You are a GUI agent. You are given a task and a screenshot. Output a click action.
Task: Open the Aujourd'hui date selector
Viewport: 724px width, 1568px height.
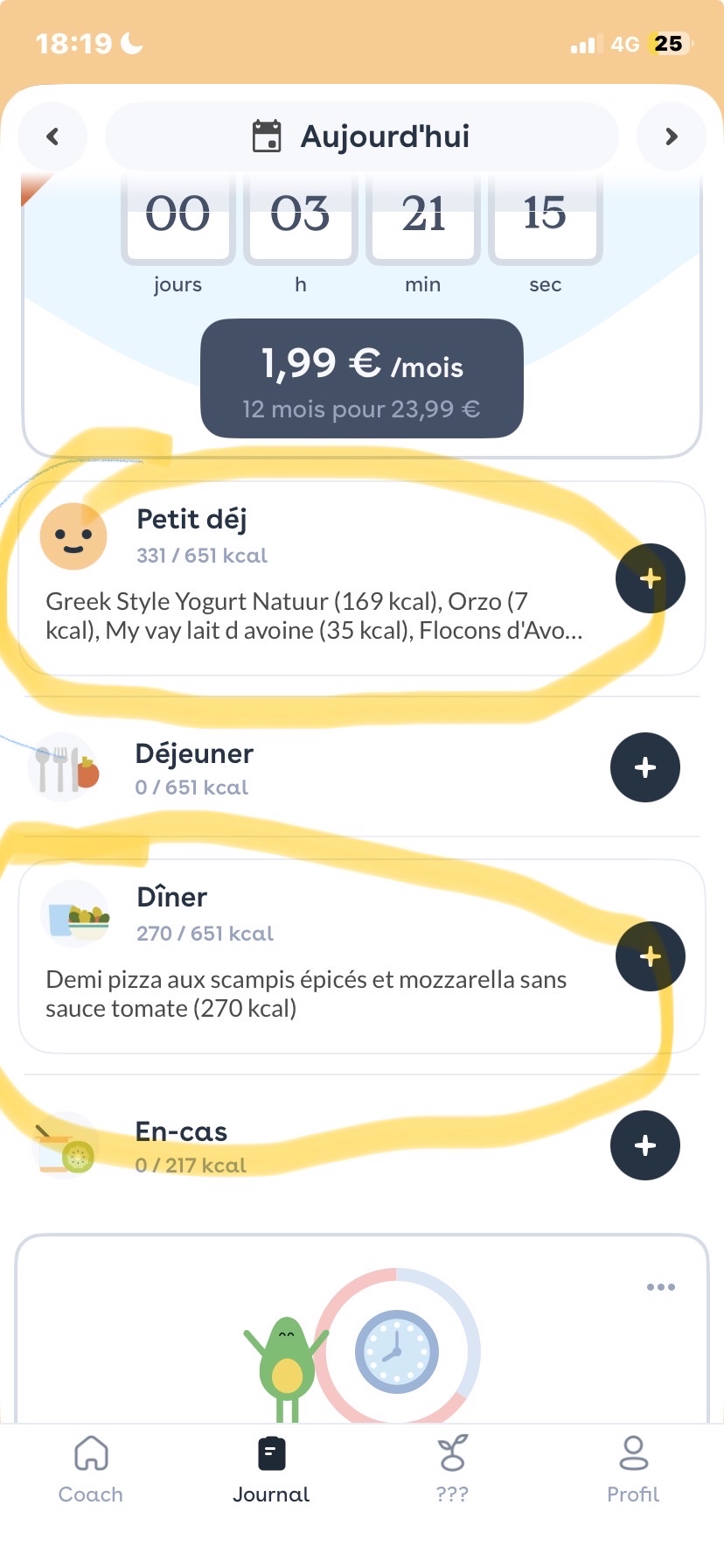click(x=361, y=136)
